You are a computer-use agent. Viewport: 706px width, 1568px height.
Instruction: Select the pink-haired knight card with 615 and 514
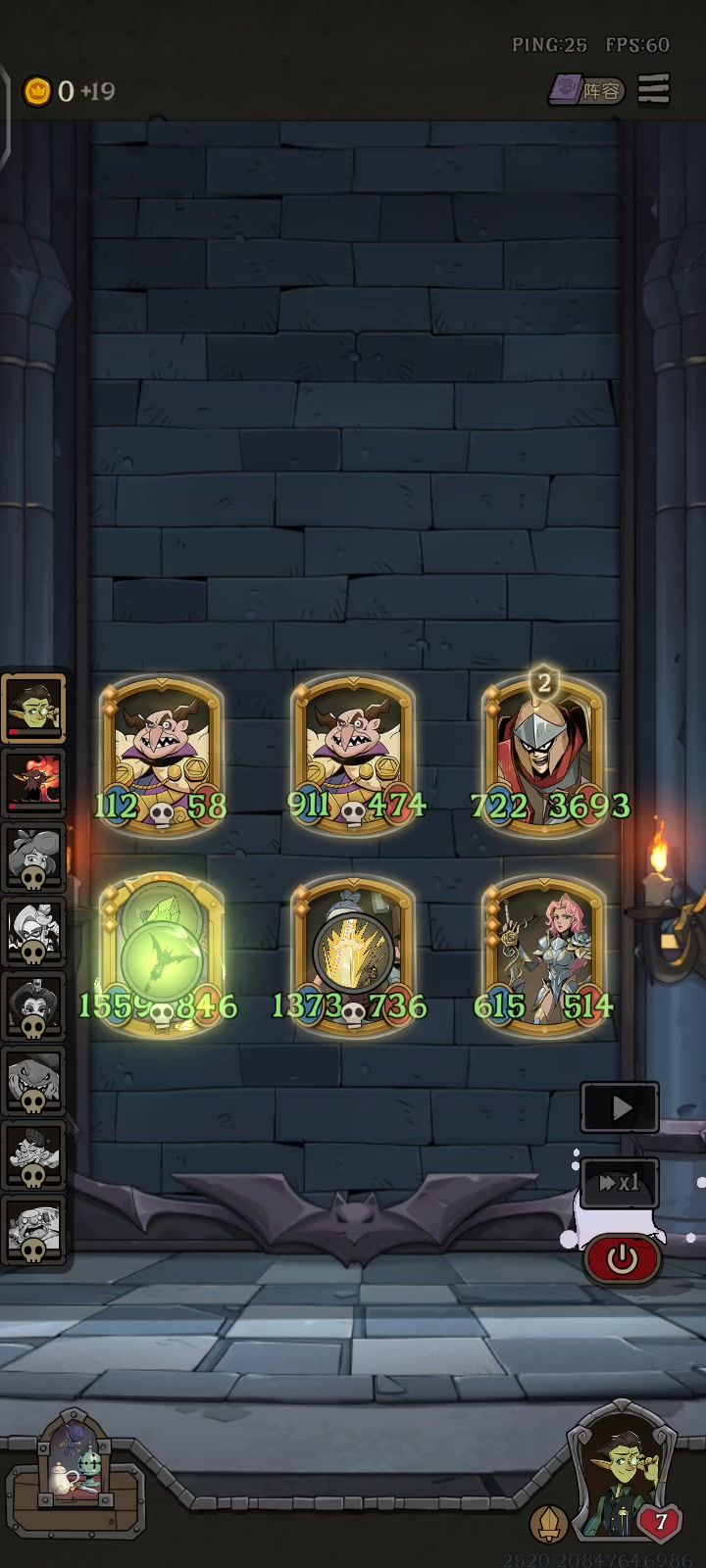(546, 955)
